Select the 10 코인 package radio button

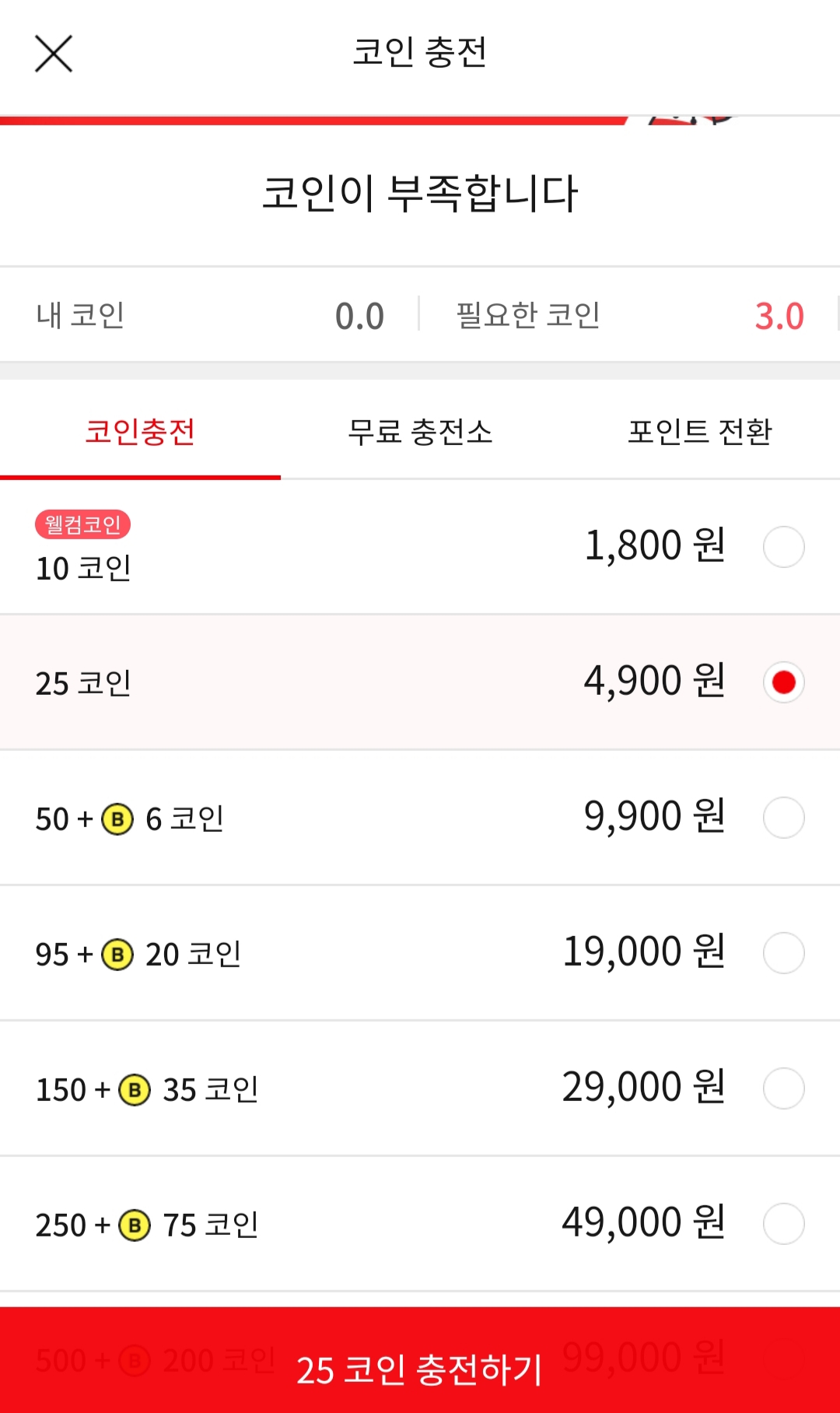point(784,547)
